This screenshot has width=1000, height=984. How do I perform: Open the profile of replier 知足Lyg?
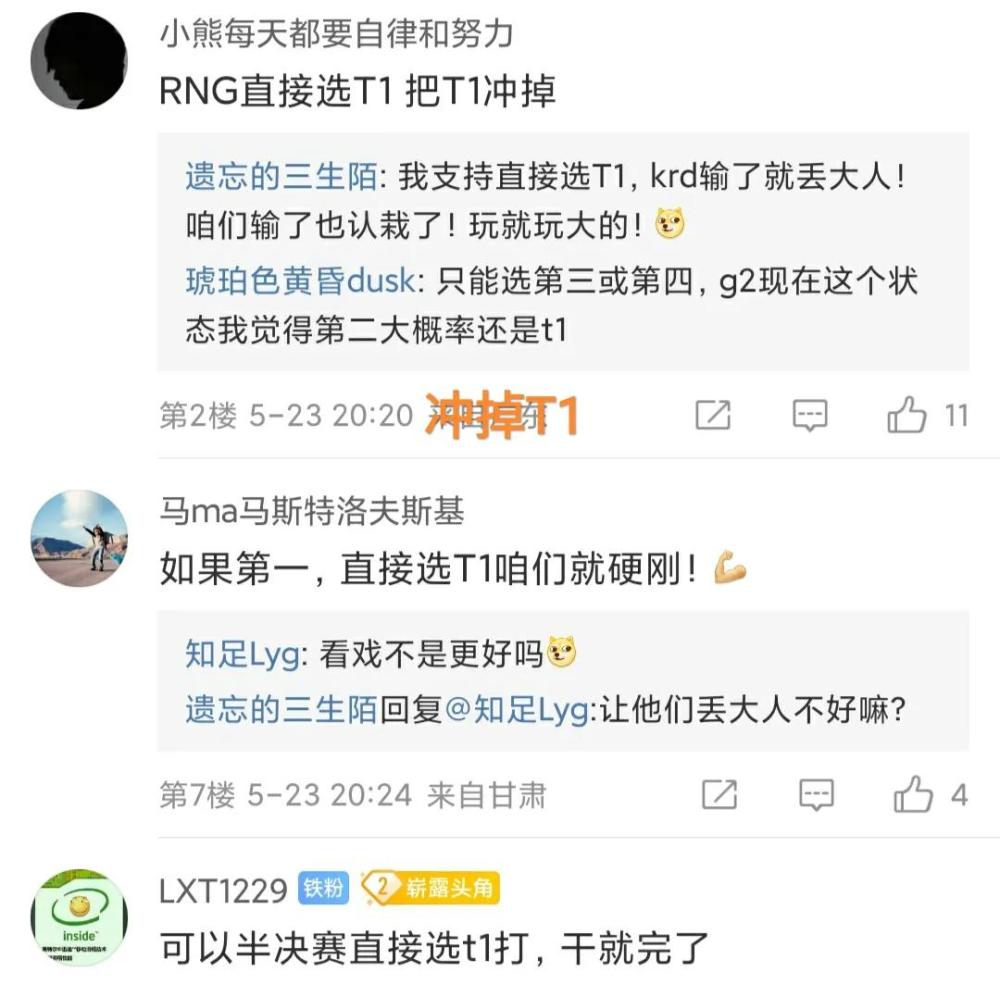[242, 655]
